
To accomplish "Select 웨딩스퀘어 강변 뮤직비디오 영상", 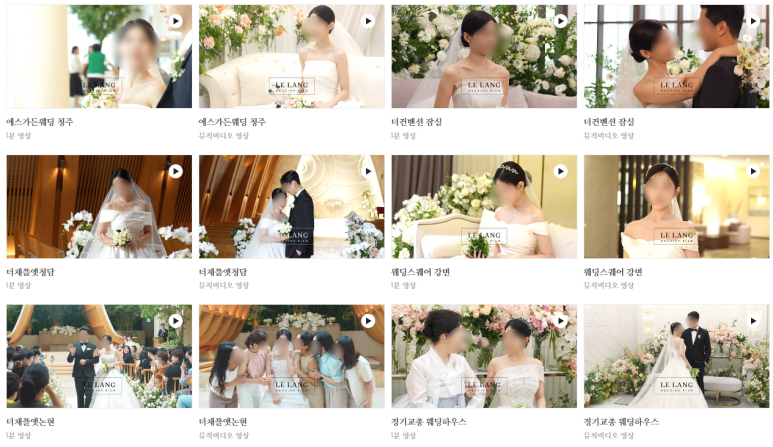I will click(x=676, y=207).
